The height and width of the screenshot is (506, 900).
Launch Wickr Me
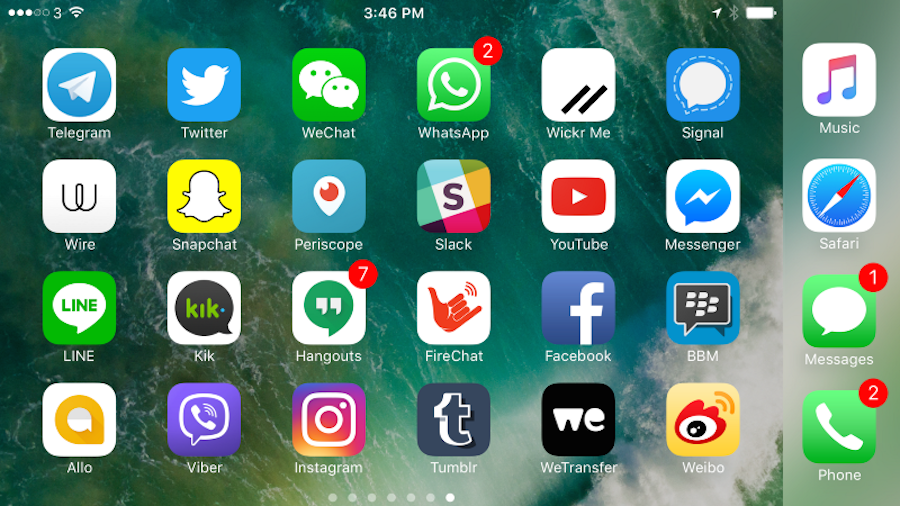(578, 85)
